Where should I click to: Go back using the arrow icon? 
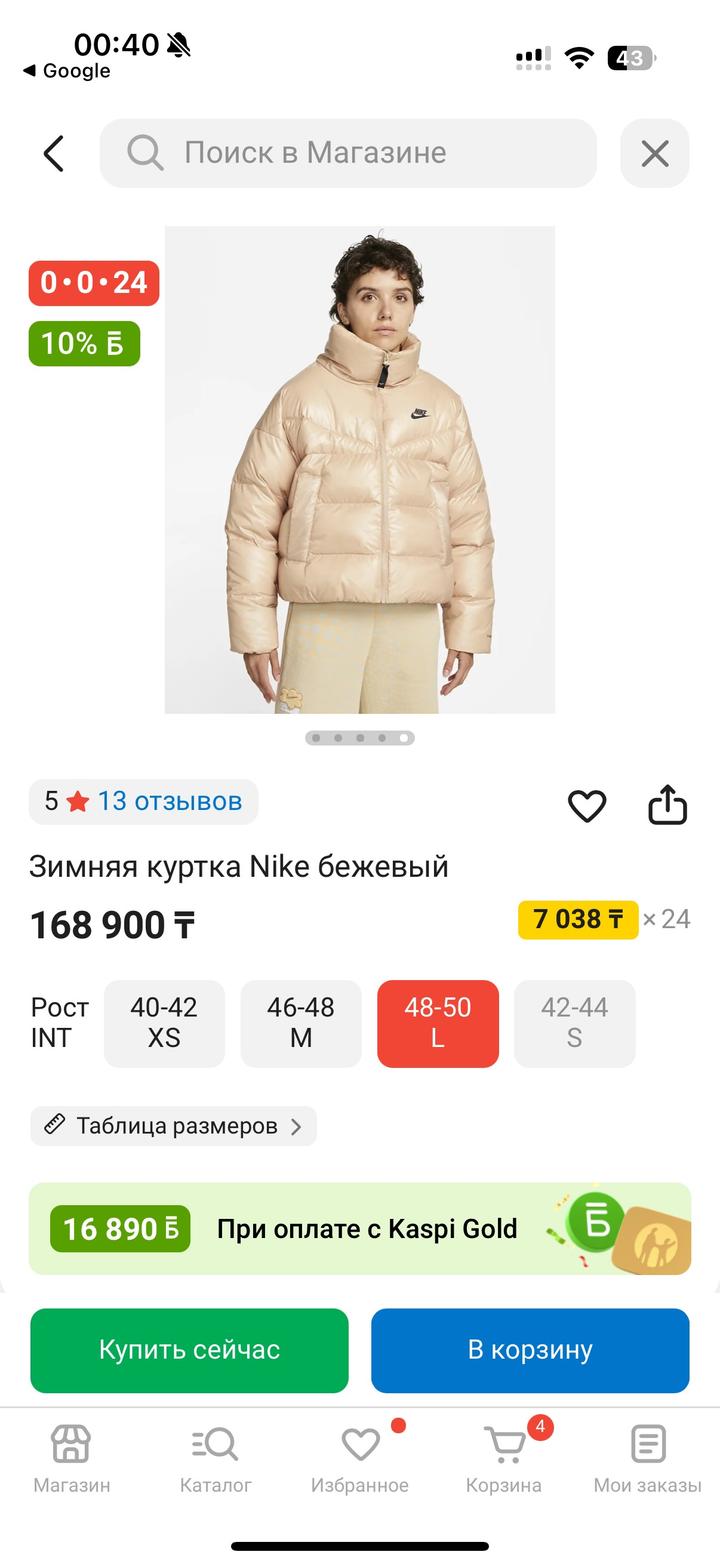point(54,153)
